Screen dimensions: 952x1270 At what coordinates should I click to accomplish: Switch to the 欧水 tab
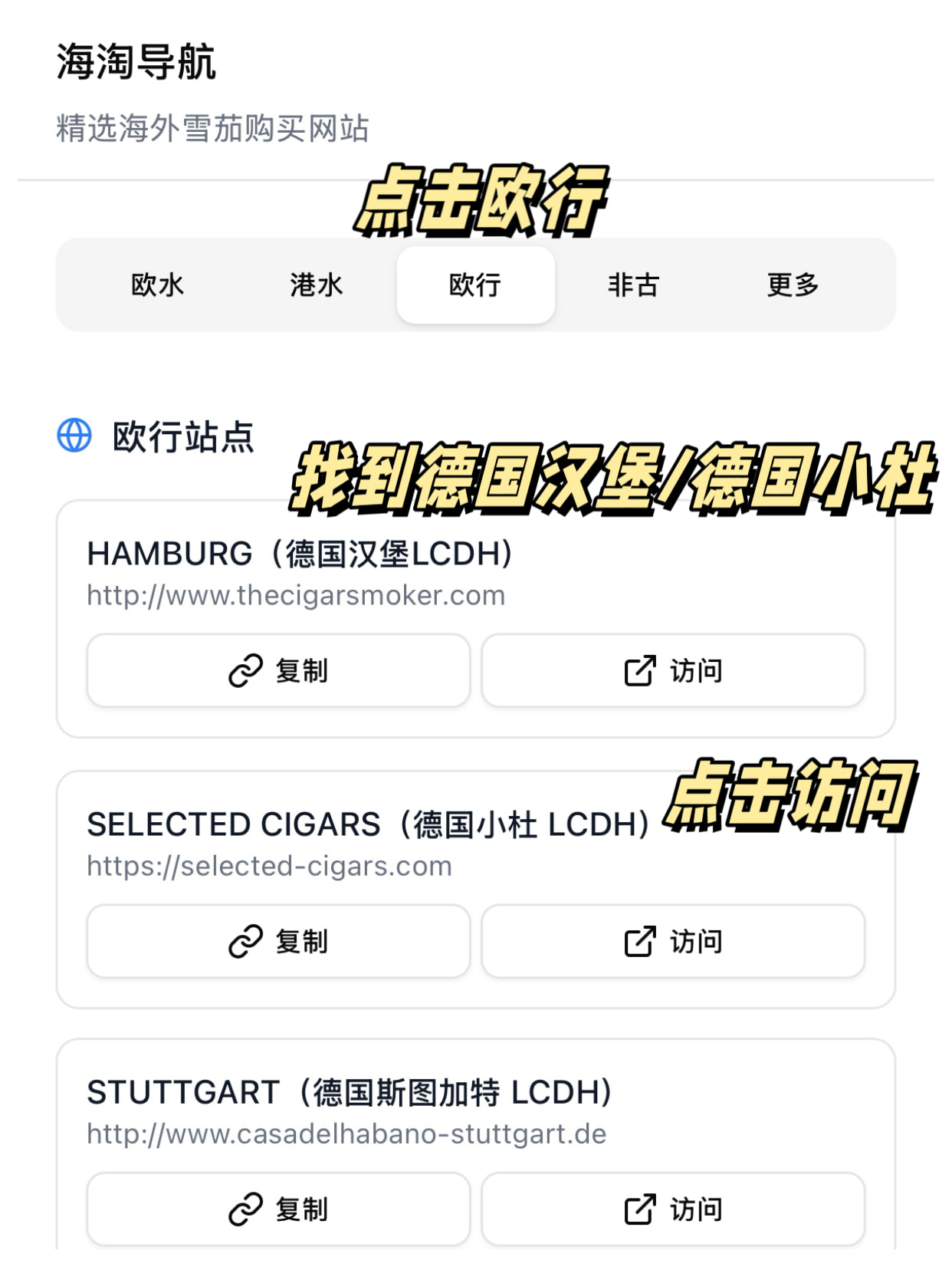(x=158, y=285)
